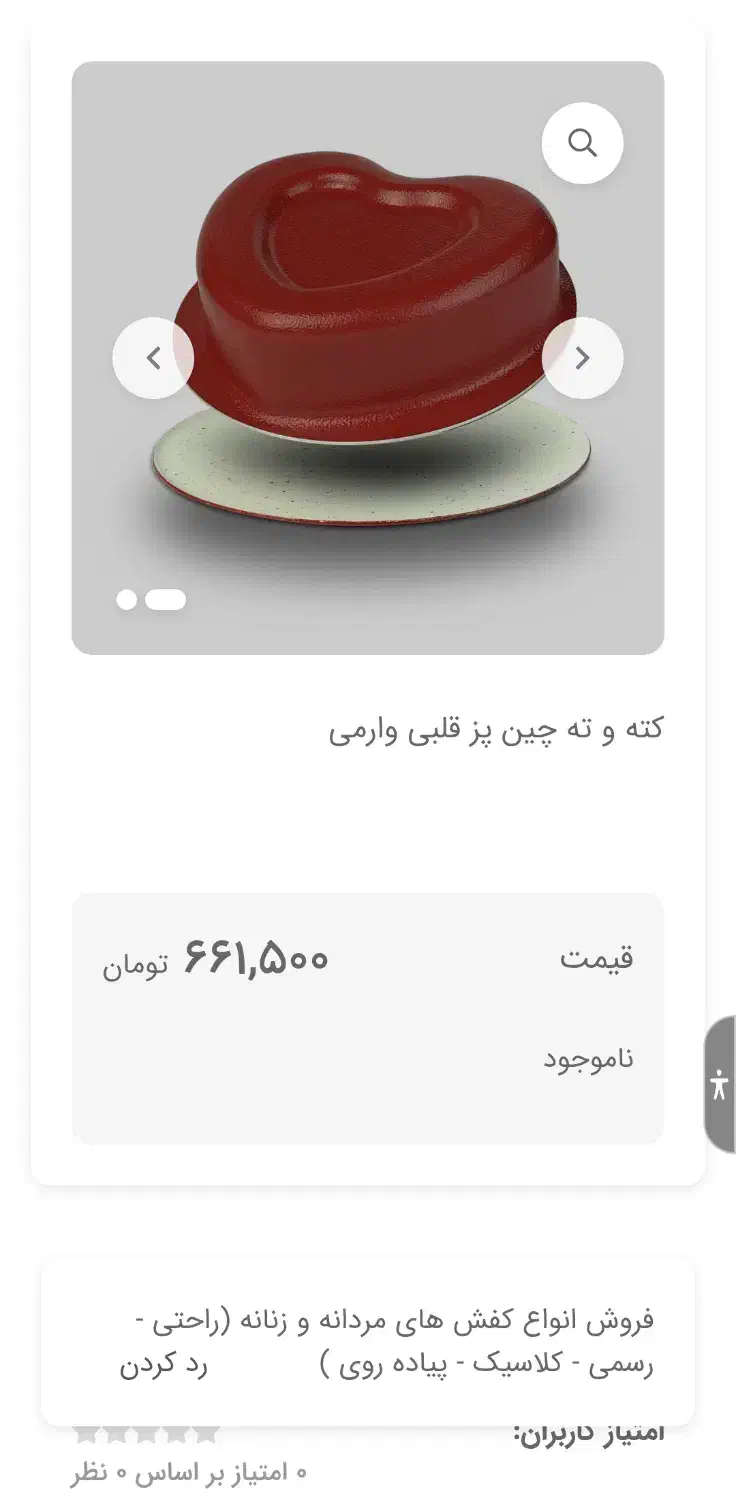The image size is (736, 1500).
Task: Go to the next product image
Action: [x=582, y=357]
